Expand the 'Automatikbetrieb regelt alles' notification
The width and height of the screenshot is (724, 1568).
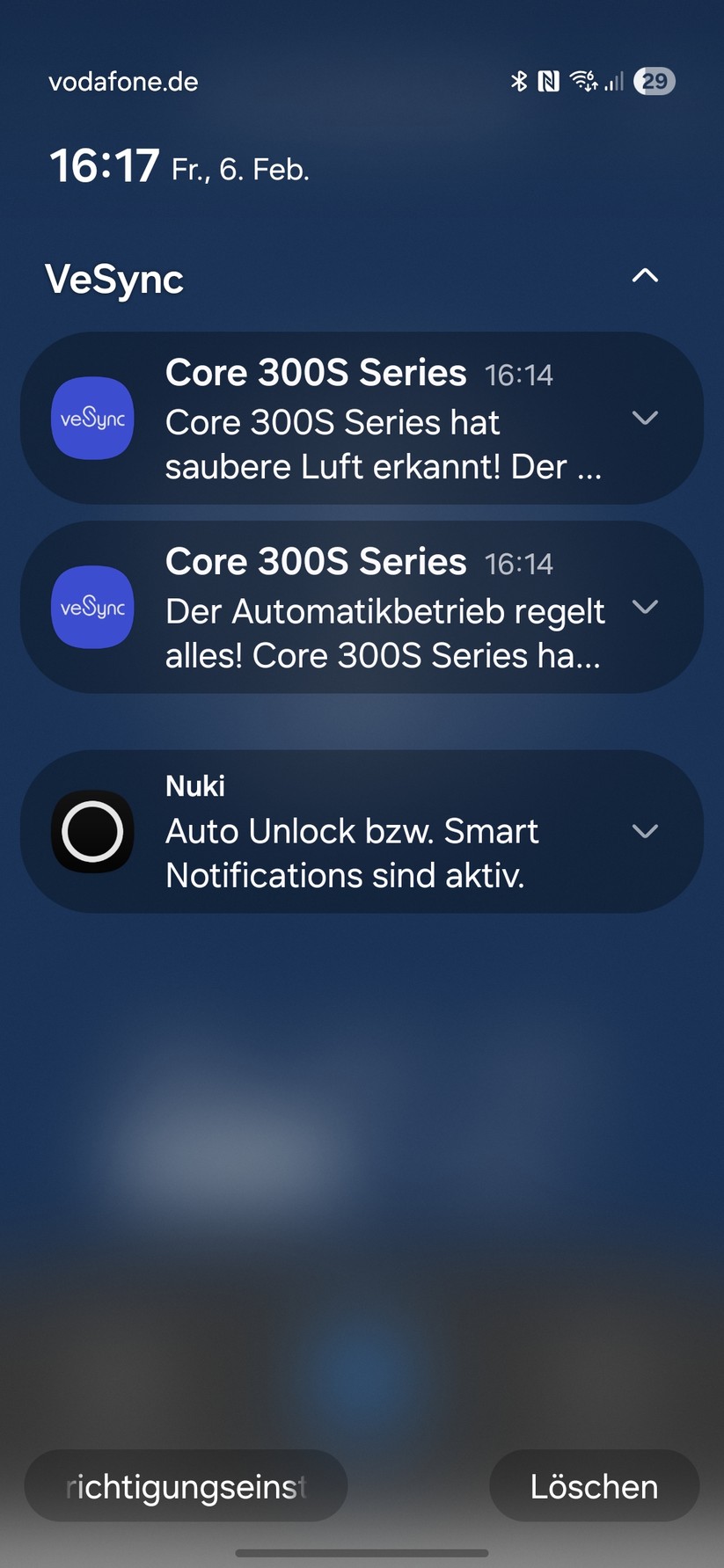click(x=645, y=607)
